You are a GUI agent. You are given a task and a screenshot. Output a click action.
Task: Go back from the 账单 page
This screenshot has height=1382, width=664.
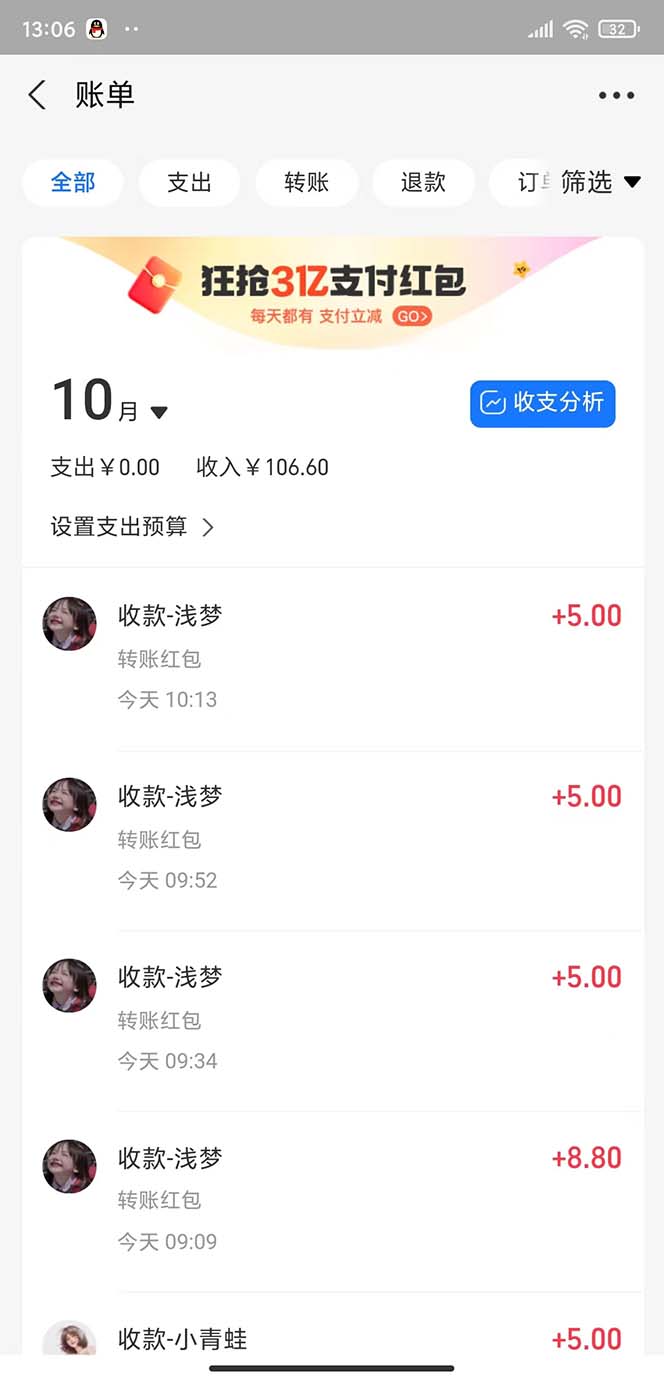point(37,95)
